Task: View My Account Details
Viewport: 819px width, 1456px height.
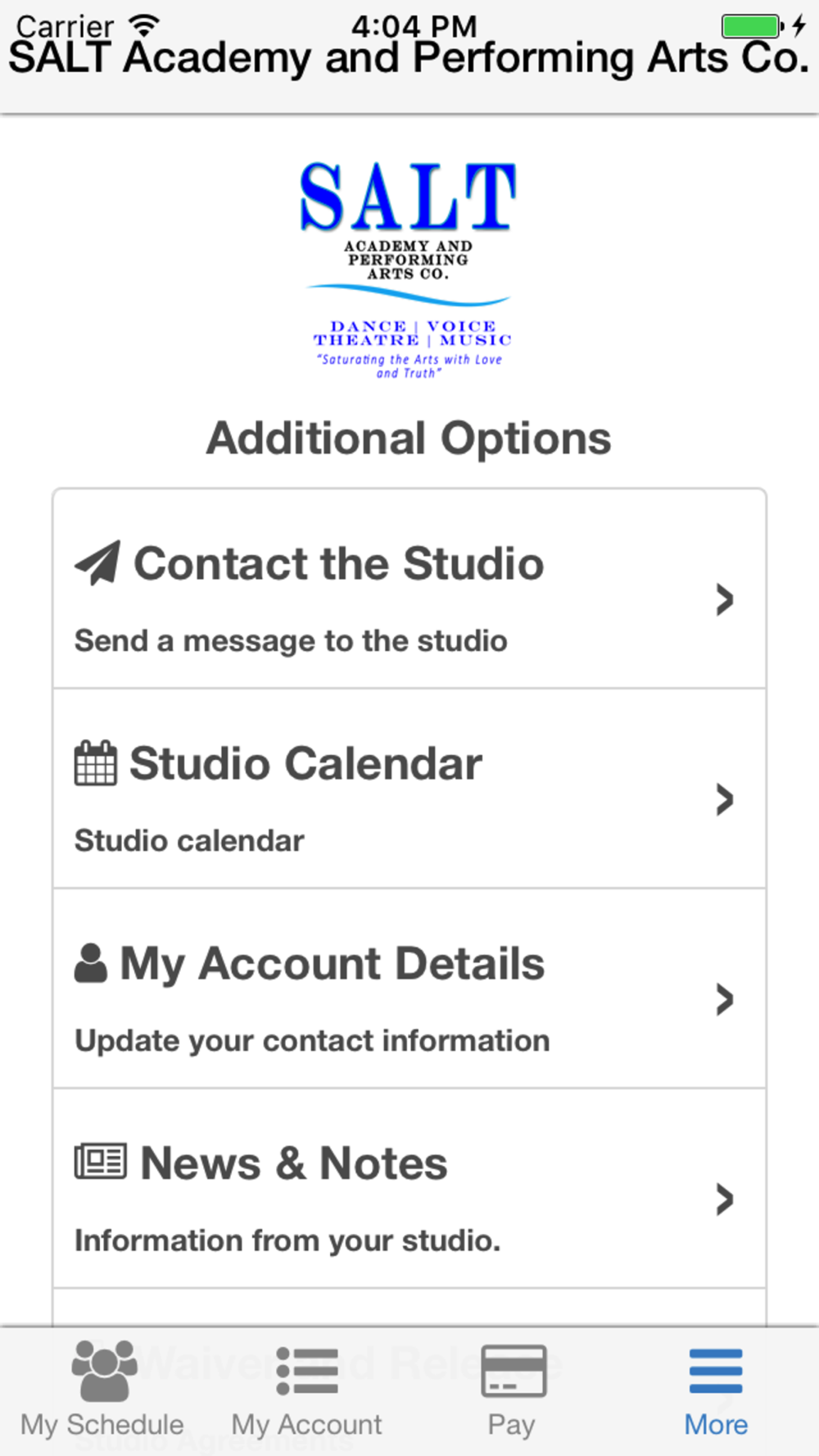Action: 409,989
